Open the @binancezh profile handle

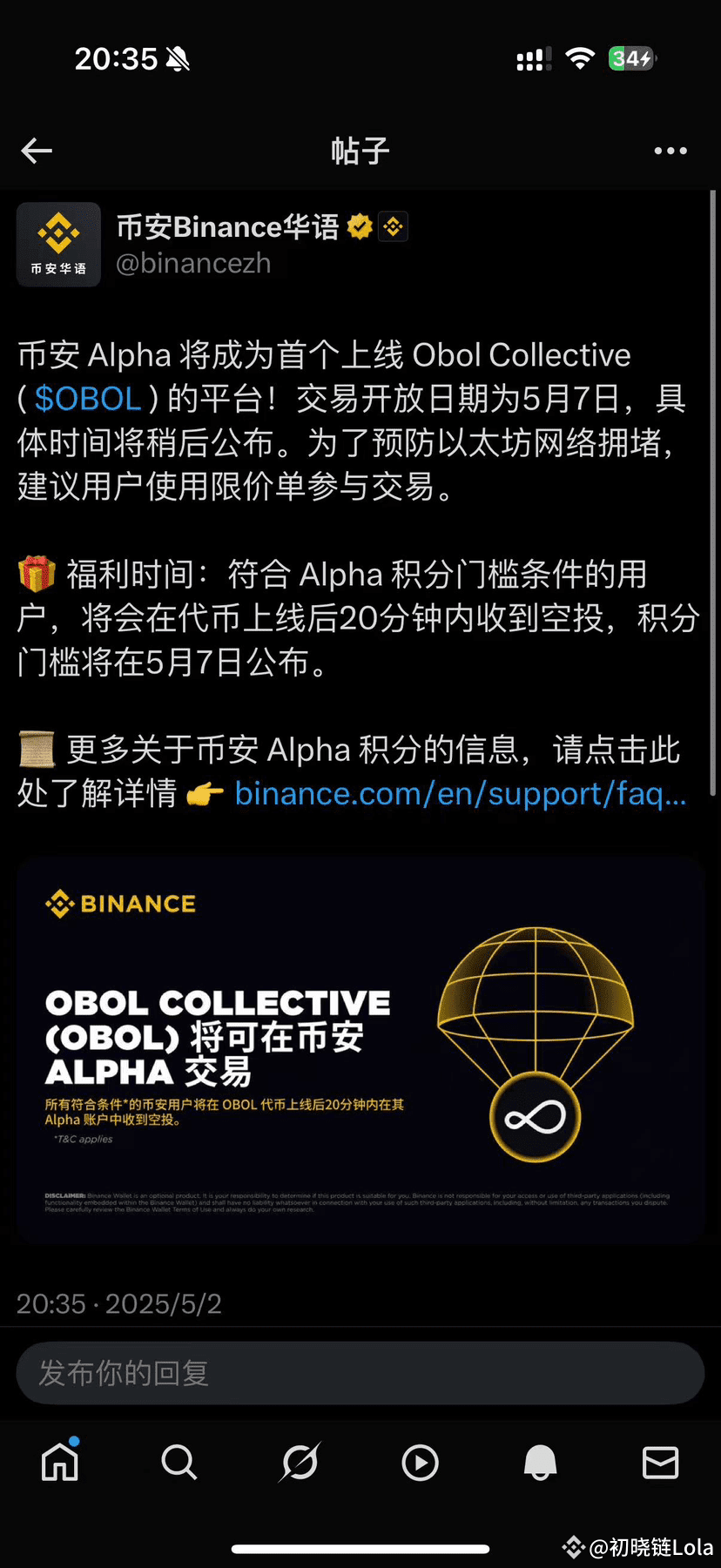(193, 263)
